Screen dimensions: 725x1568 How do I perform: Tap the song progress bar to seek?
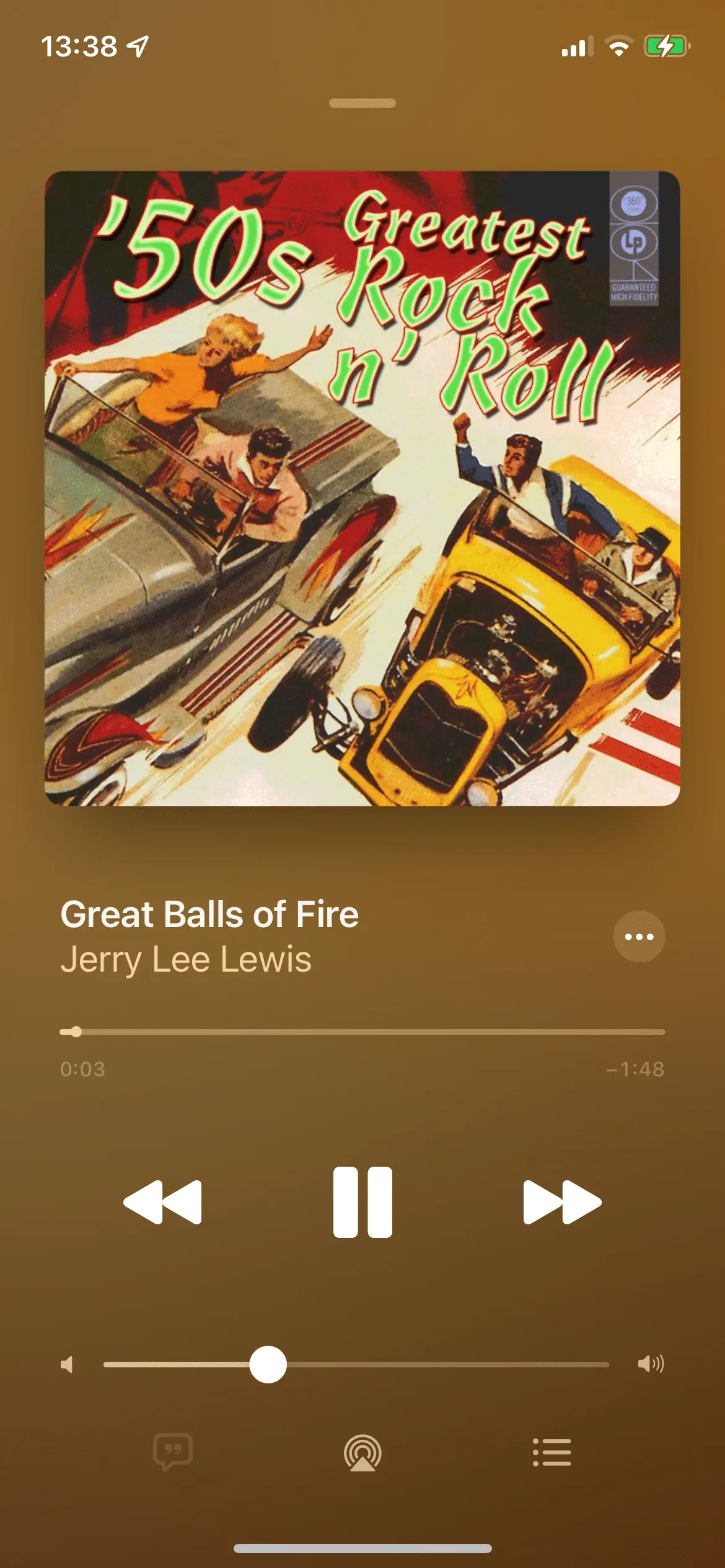pos(362,1032)
